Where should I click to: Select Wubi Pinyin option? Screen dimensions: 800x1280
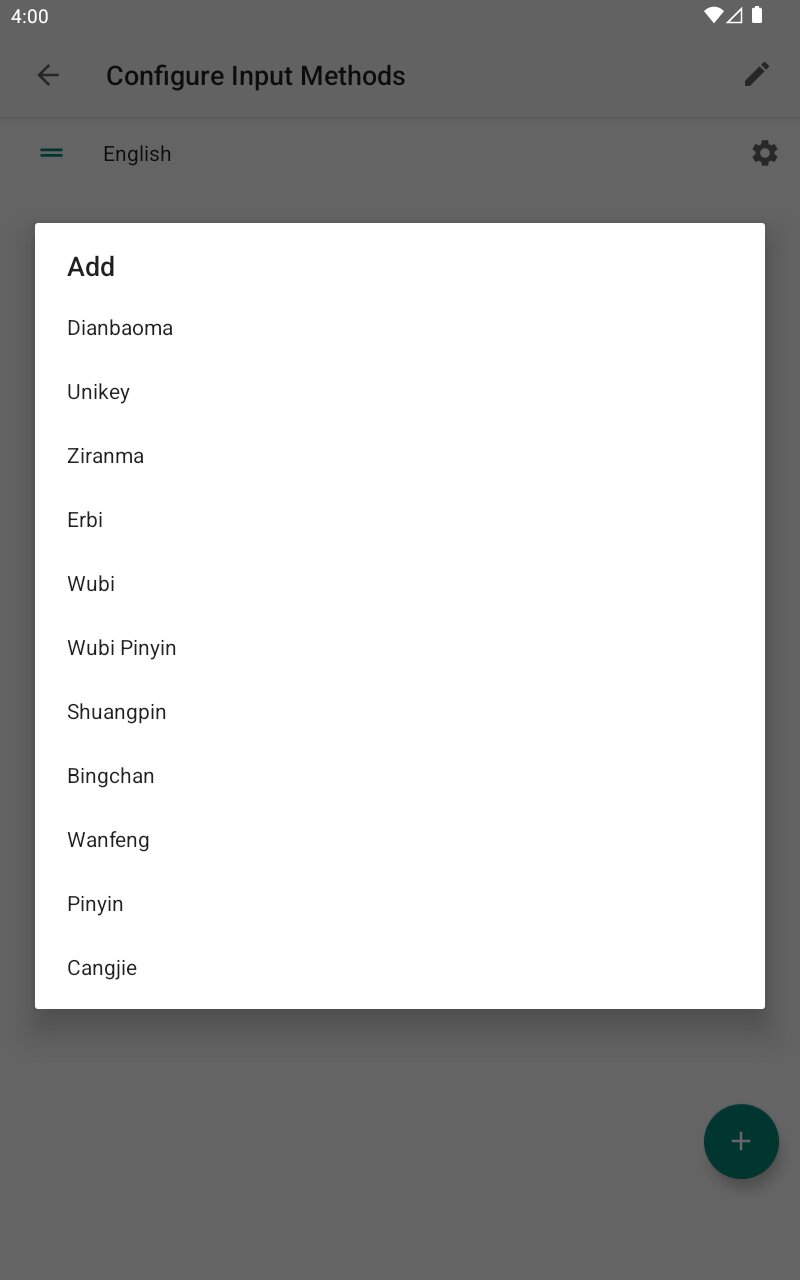pos(122,648)
